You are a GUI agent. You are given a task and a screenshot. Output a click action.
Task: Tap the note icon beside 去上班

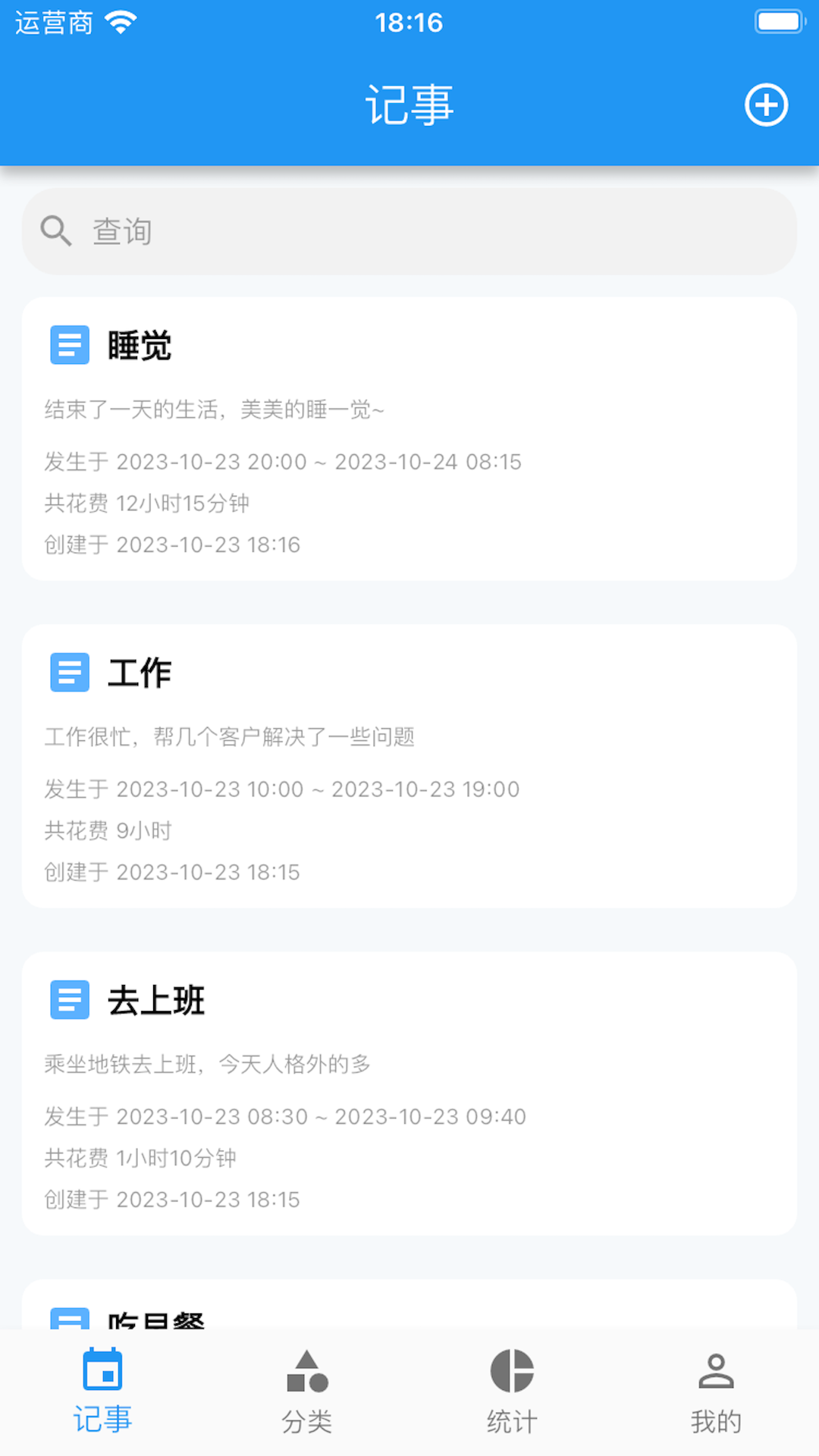[x=69, y=1000]
